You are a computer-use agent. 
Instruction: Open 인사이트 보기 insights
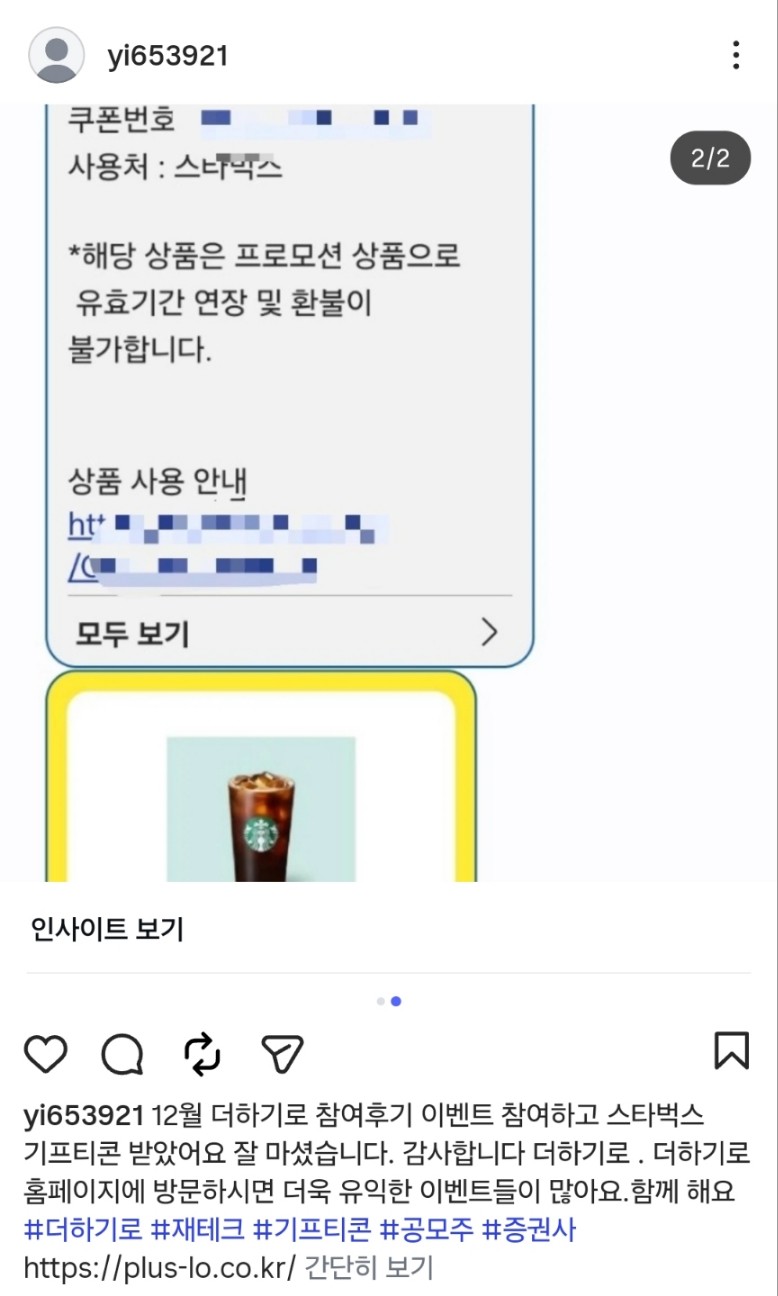tap(108, 930)
